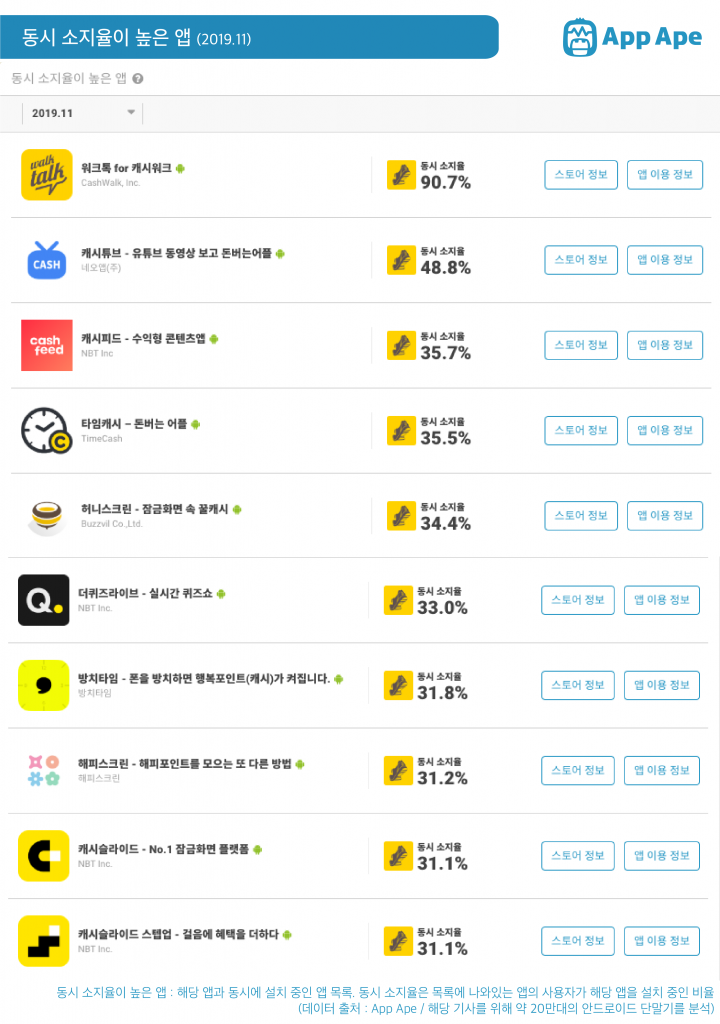Select the yellow 방치타임 app icon
This screenshot has width=720, height=1024.
45,685
